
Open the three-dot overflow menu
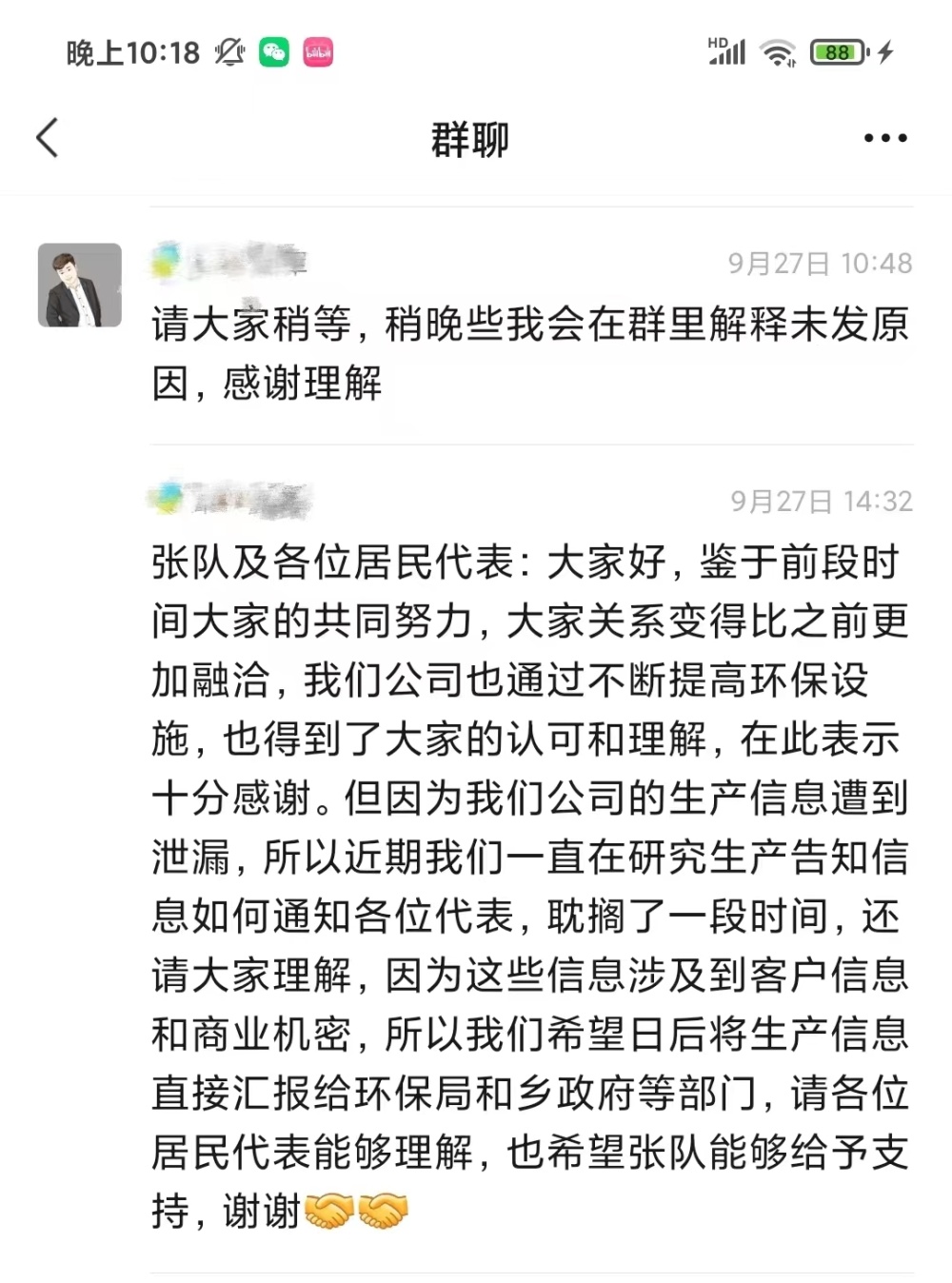click(884, 138)
